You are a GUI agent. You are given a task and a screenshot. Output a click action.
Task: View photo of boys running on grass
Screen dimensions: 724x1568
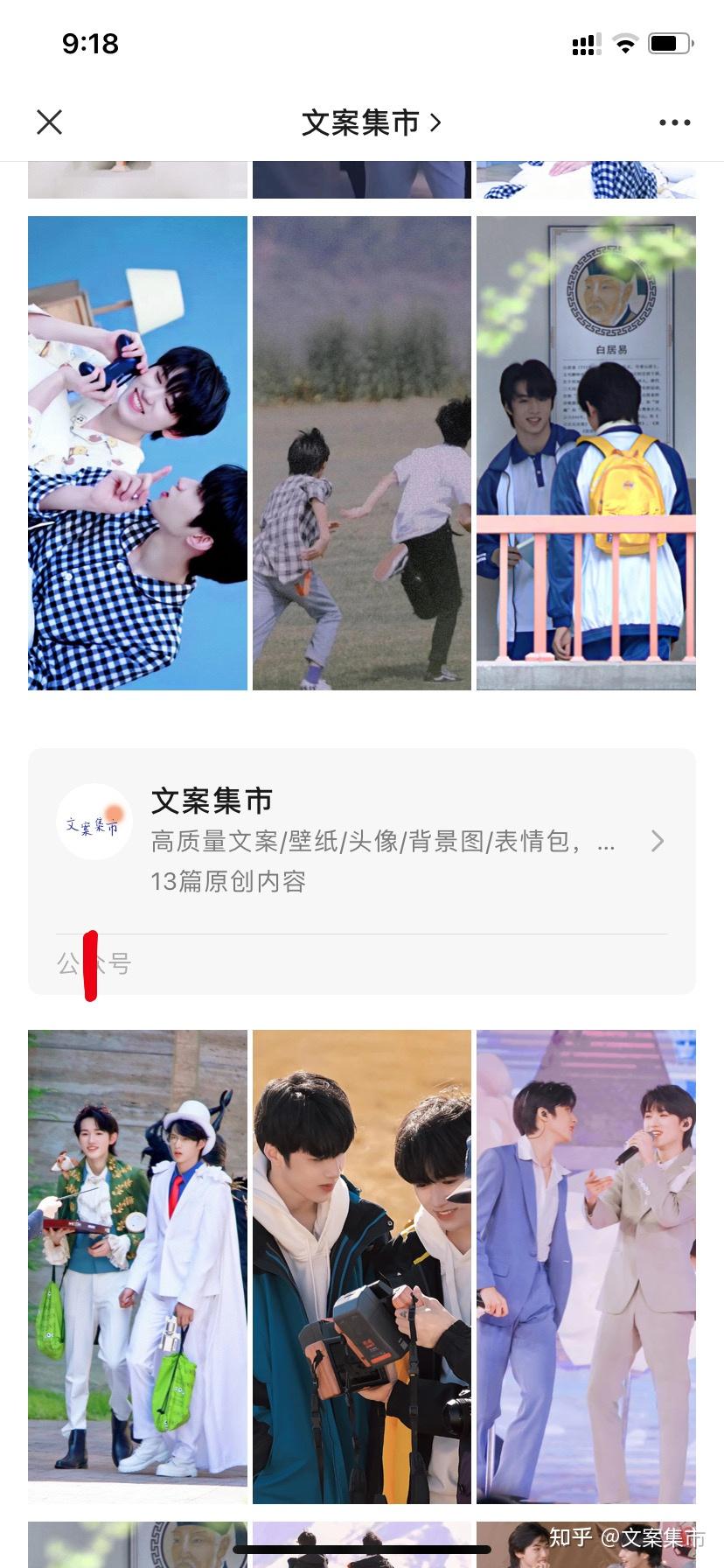361,453
